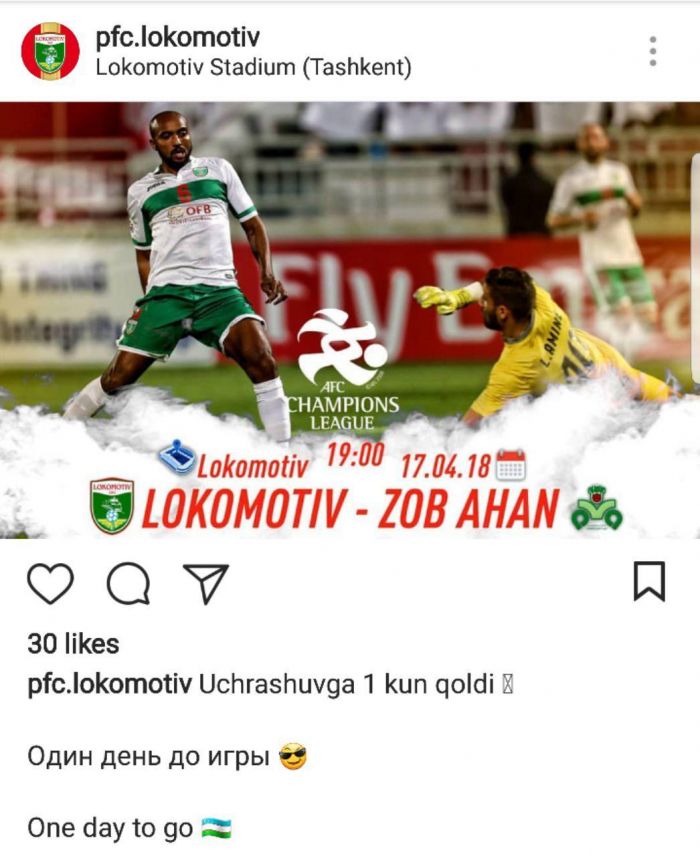Viewport: 700px width, 856px height.
Task: Share the post via direct message
Action: (206, 583)
